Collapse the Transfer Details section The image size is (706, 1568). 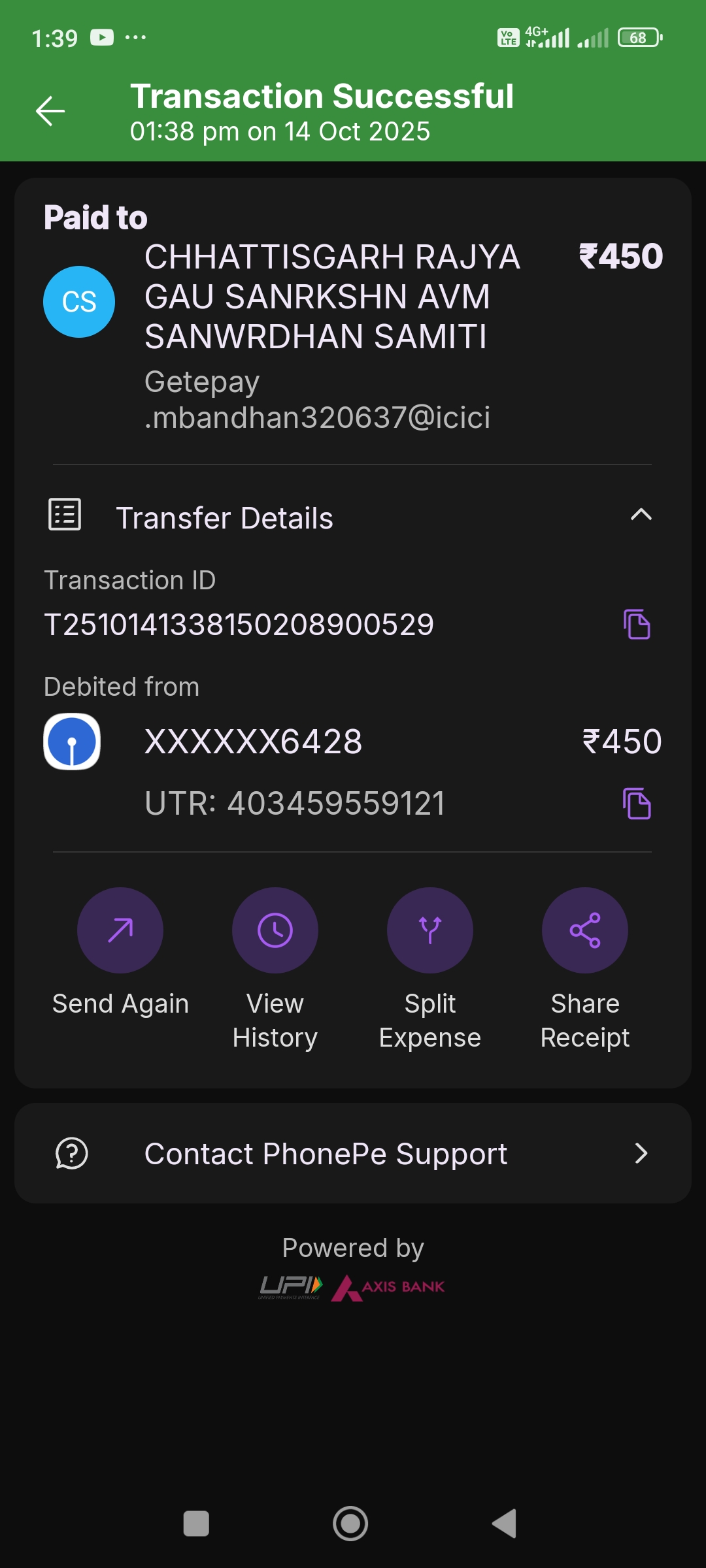point(641,515)
